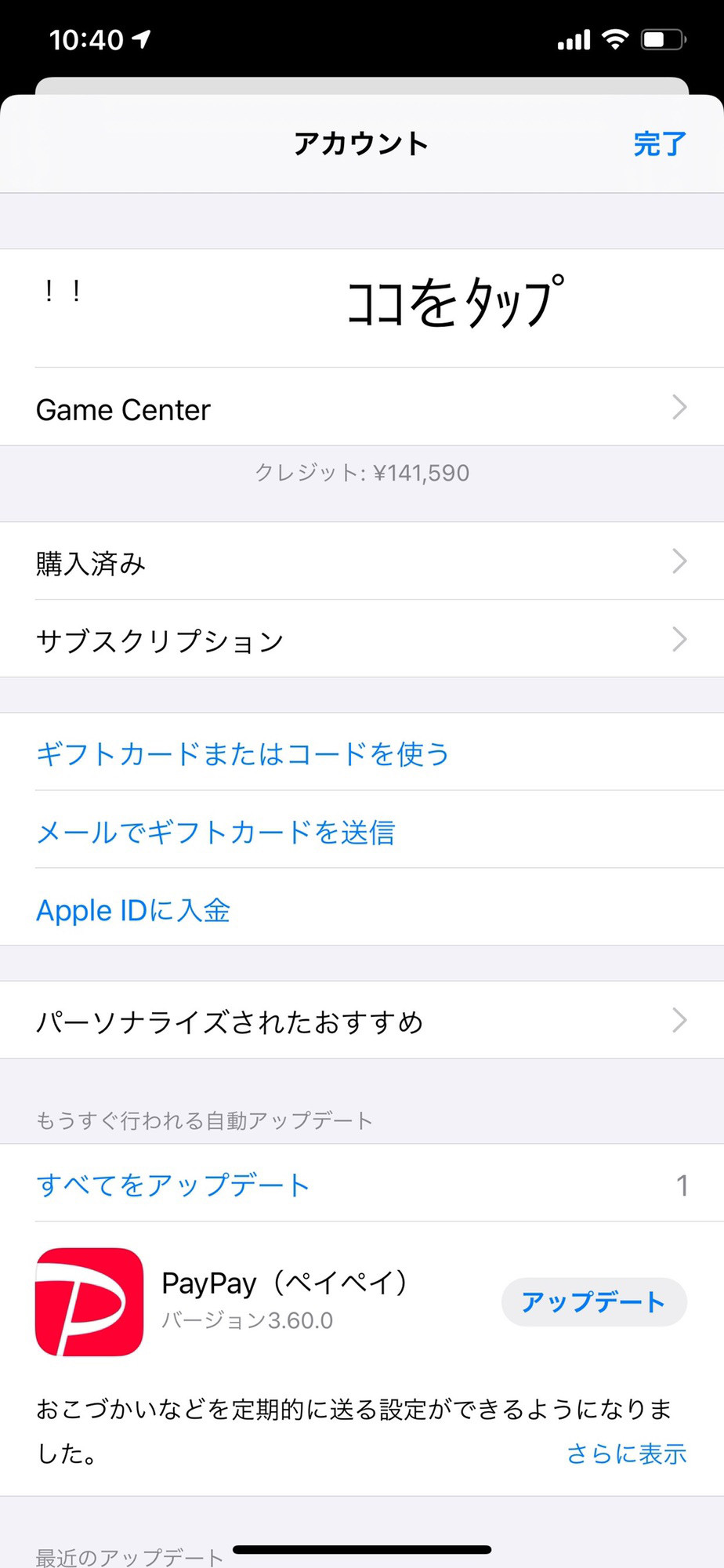Expand PayPay release notes with さらに表示
This screenshot has width=724, height=1568.
point(627,1453)
